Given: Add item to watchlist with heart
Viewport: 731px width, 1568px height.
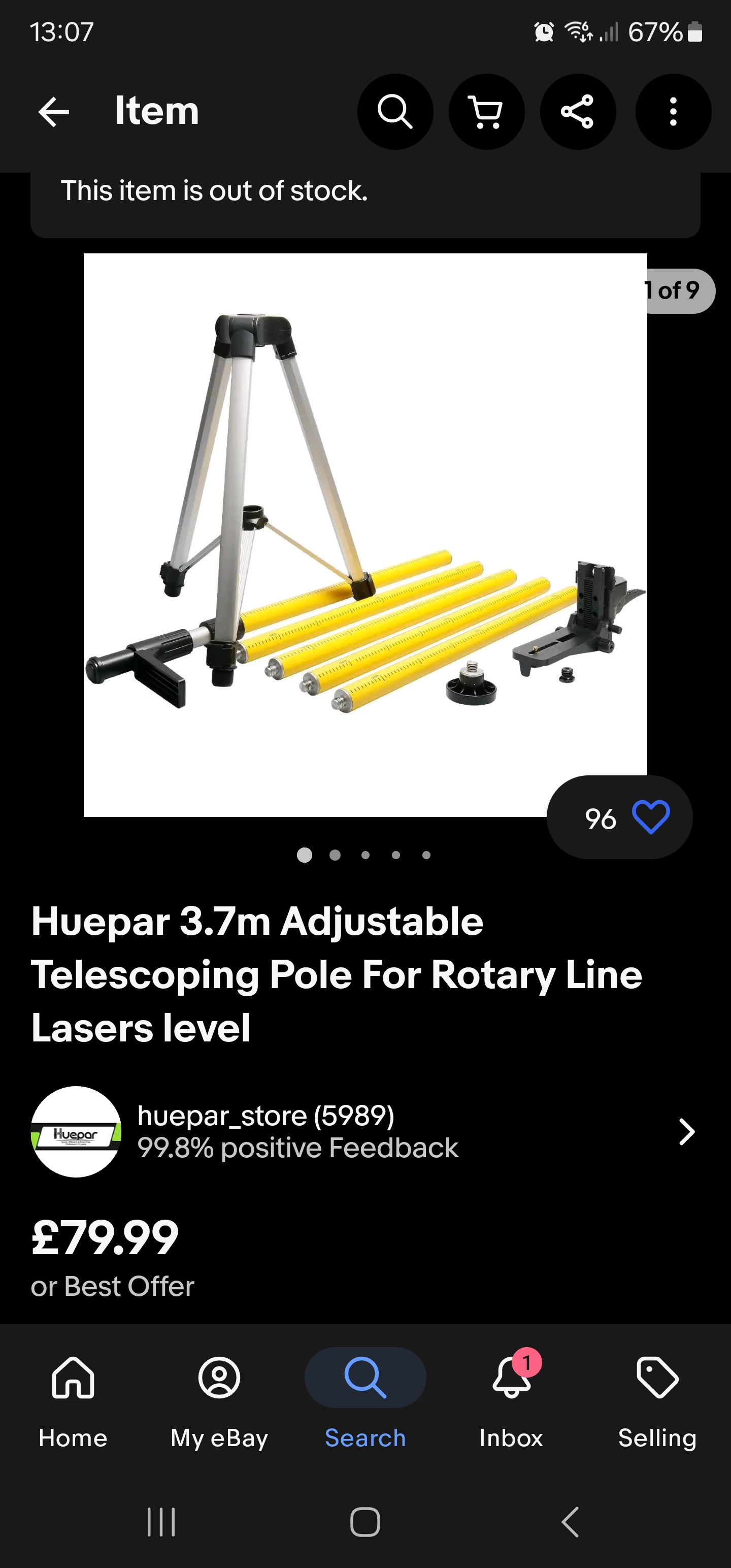Looking at the screenshot, I should 650,817.
